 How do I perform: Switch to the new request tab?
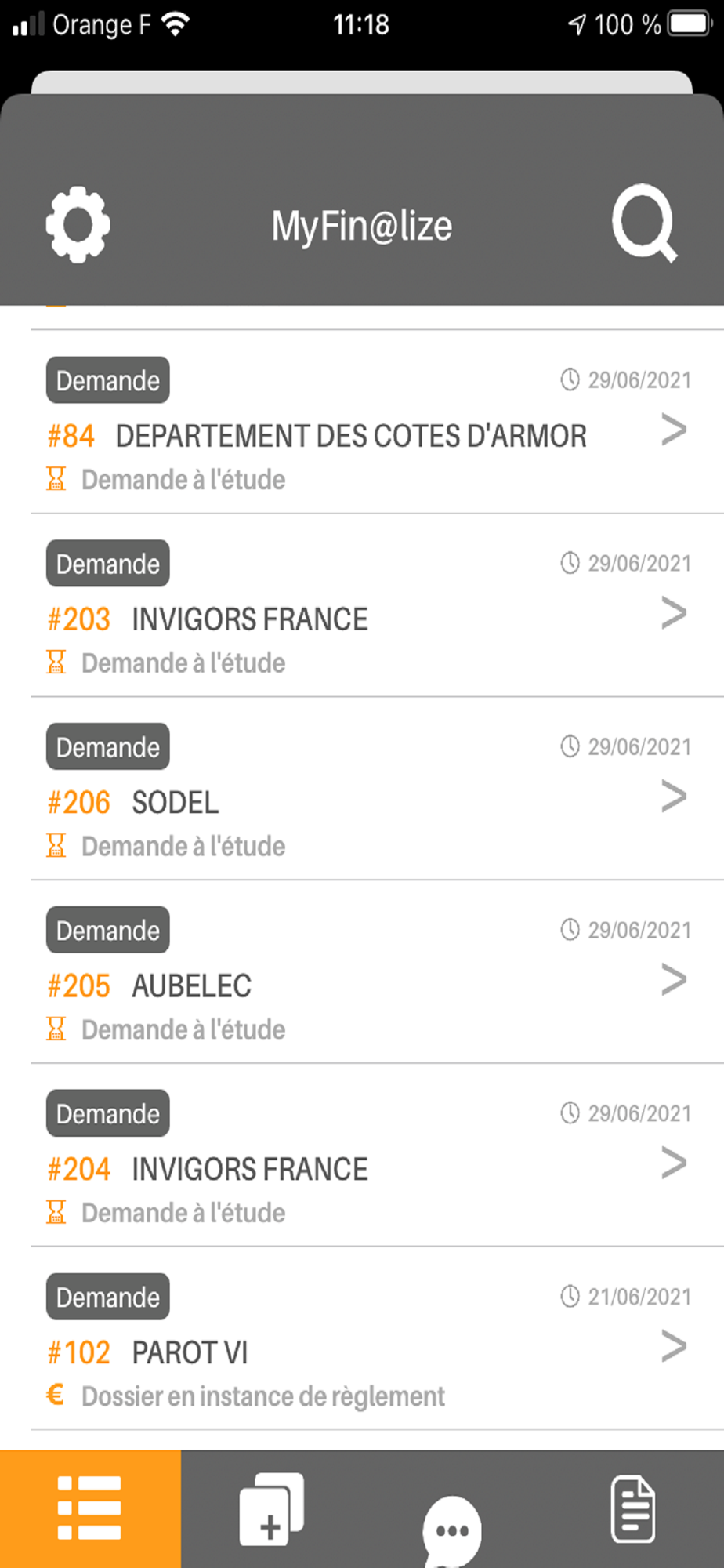(271, 1508)
